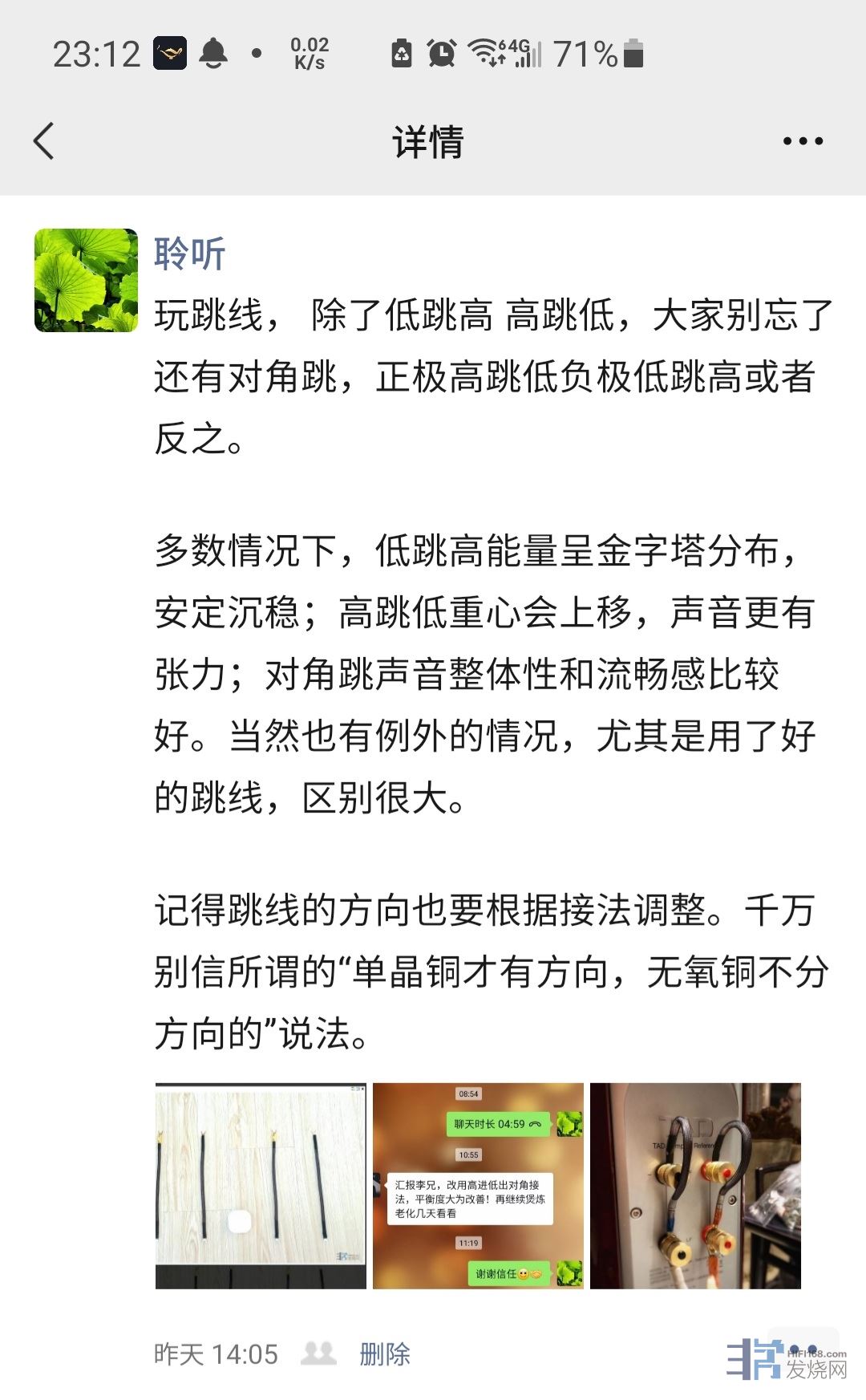Check the post visibility people icon
The width and height of the screenshot is (866, 1400).
[x=318, y=1353]
